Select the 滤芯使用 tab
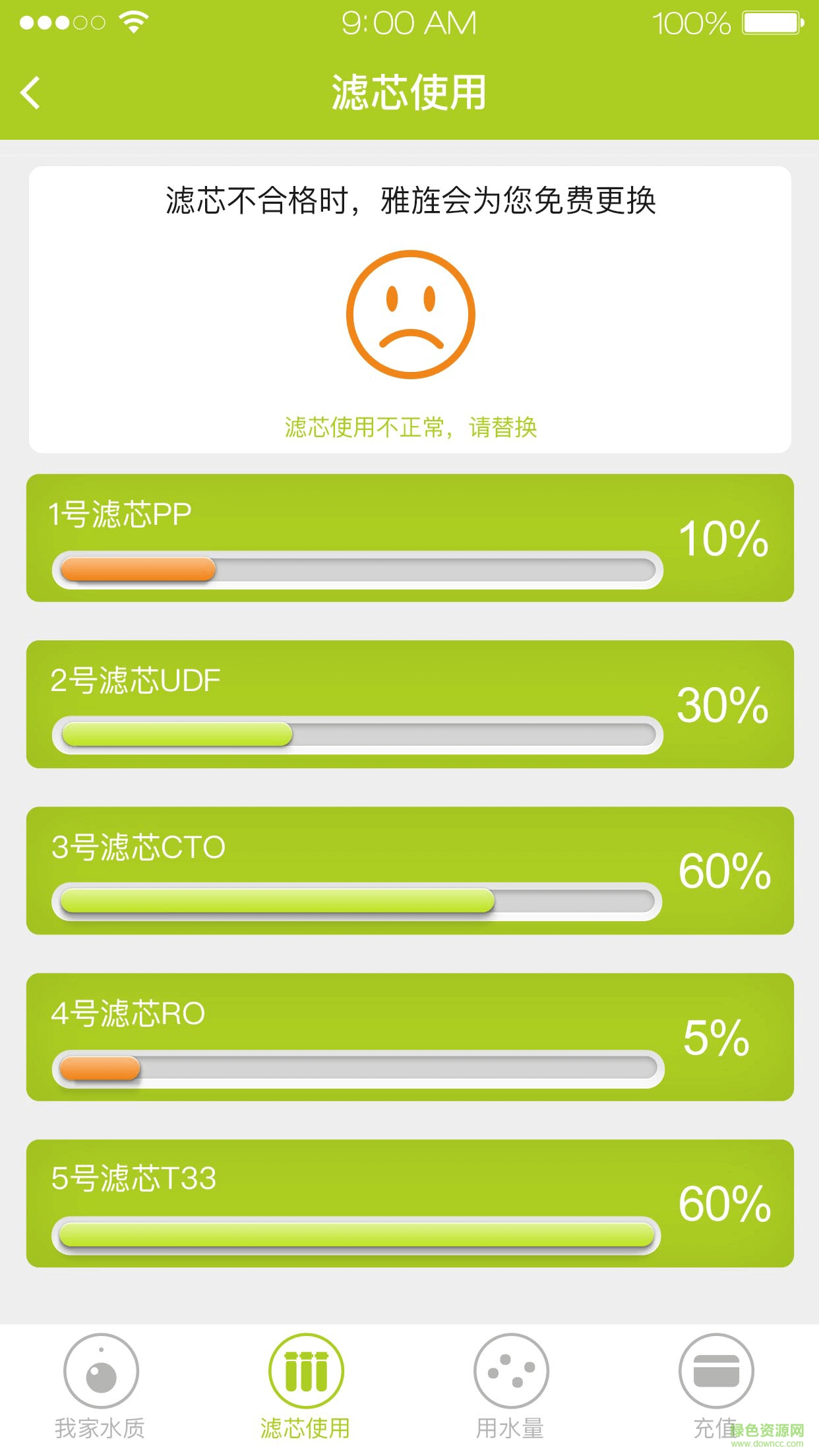This screenshot has width=819, height=1456. tap(305, 1385)
